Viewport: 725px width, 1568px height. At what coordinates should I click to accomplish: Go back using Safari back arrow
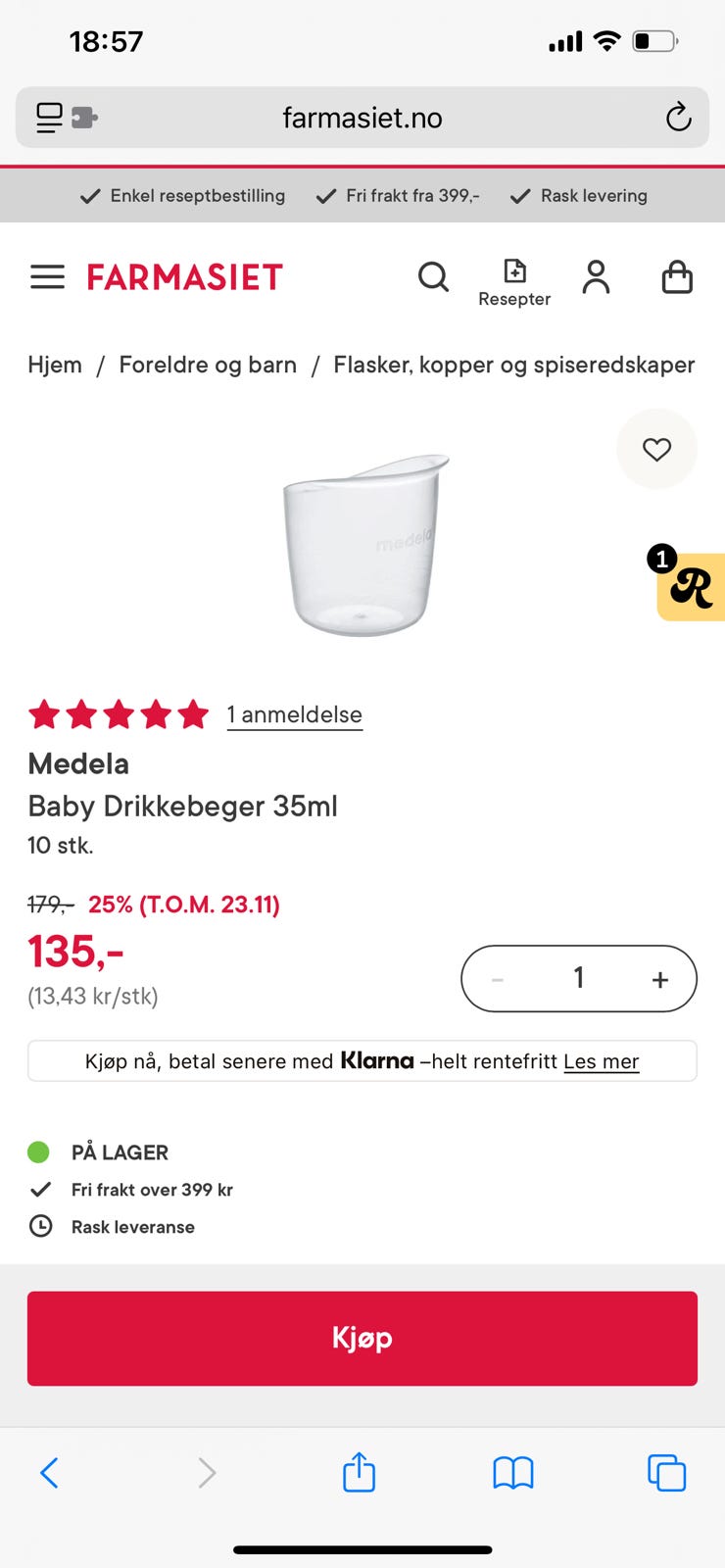(50, 1472)
